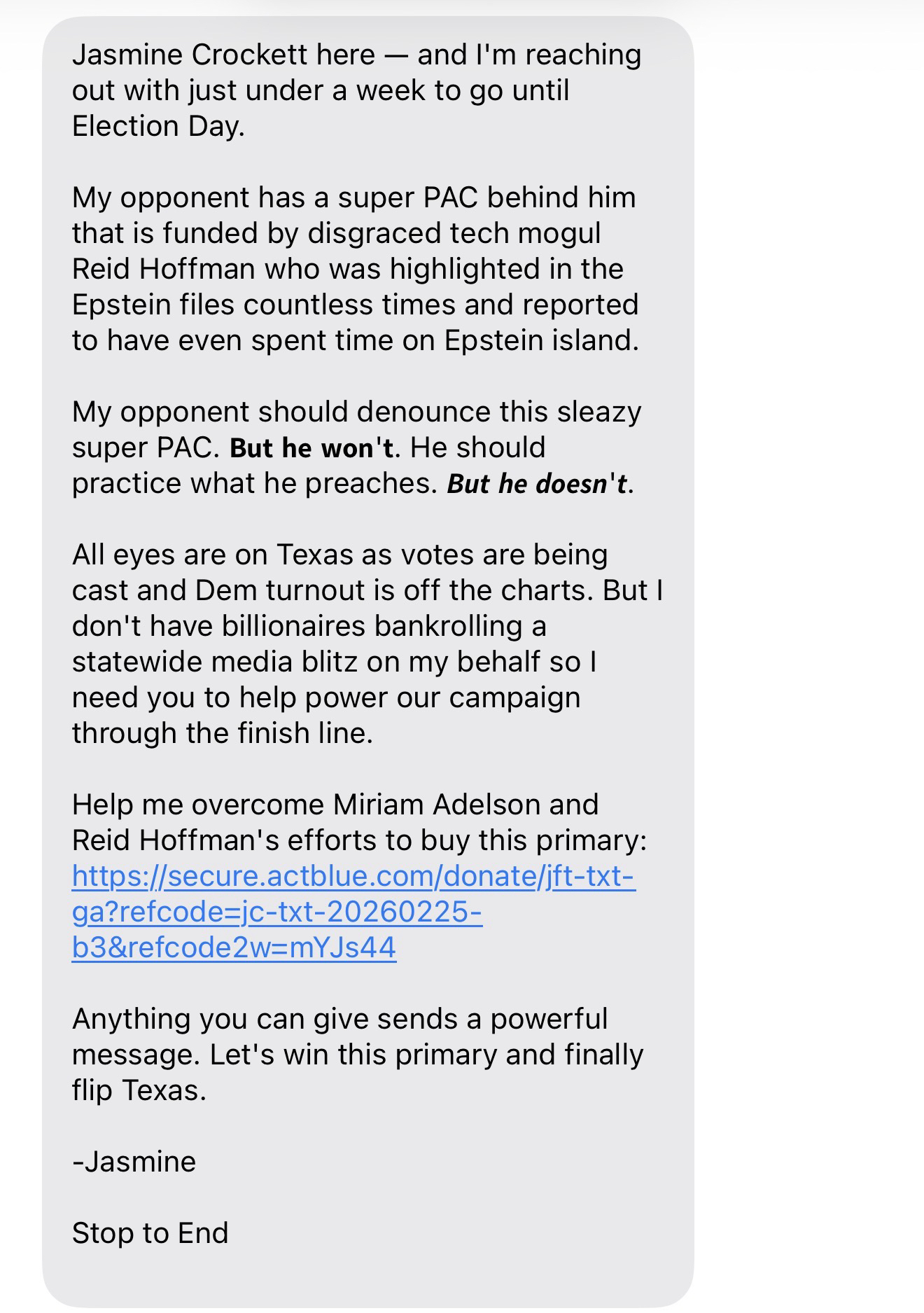The image size is (924, 1313).
Task: Open the ActBlue donation link
Action: tap(353, 877)
